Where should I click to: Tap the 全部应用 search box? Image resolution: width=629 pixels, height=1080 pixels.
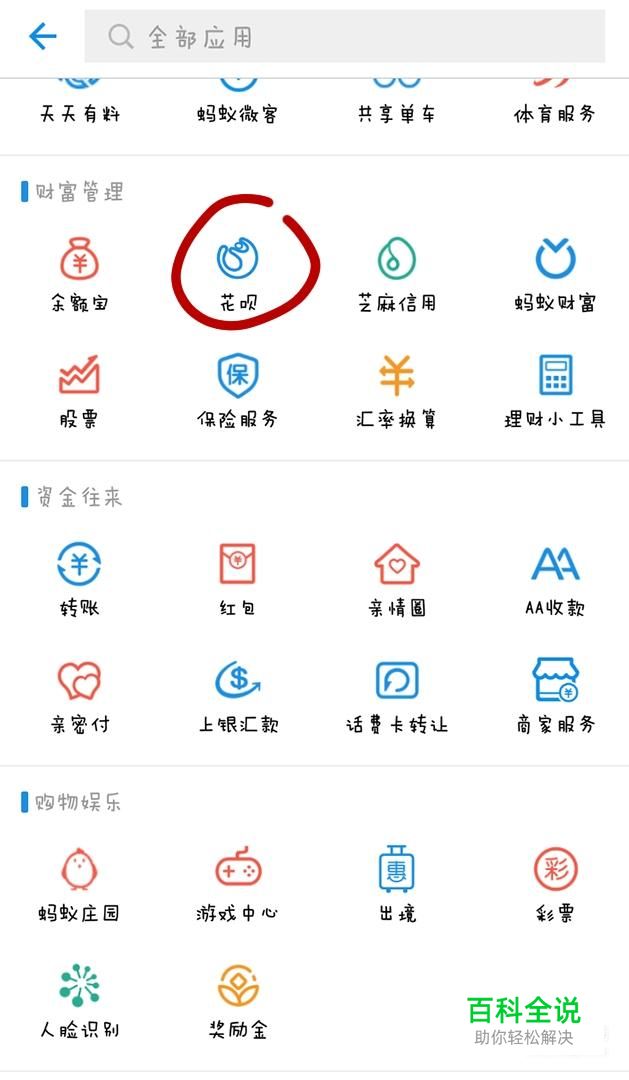tap(344, 37)
